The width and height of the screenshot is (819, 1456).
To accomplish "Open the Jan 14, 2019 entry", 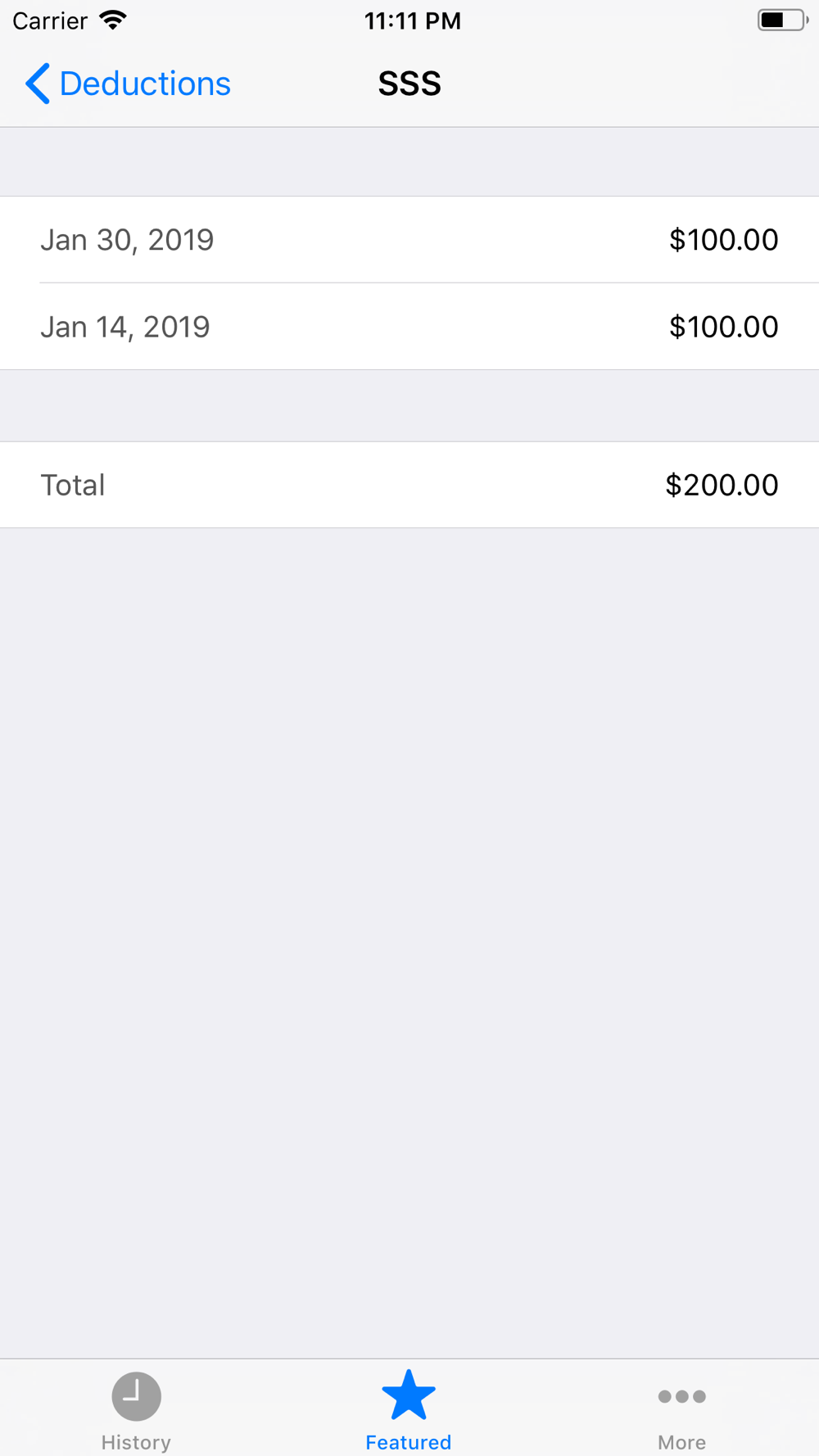I will (409, 327).
